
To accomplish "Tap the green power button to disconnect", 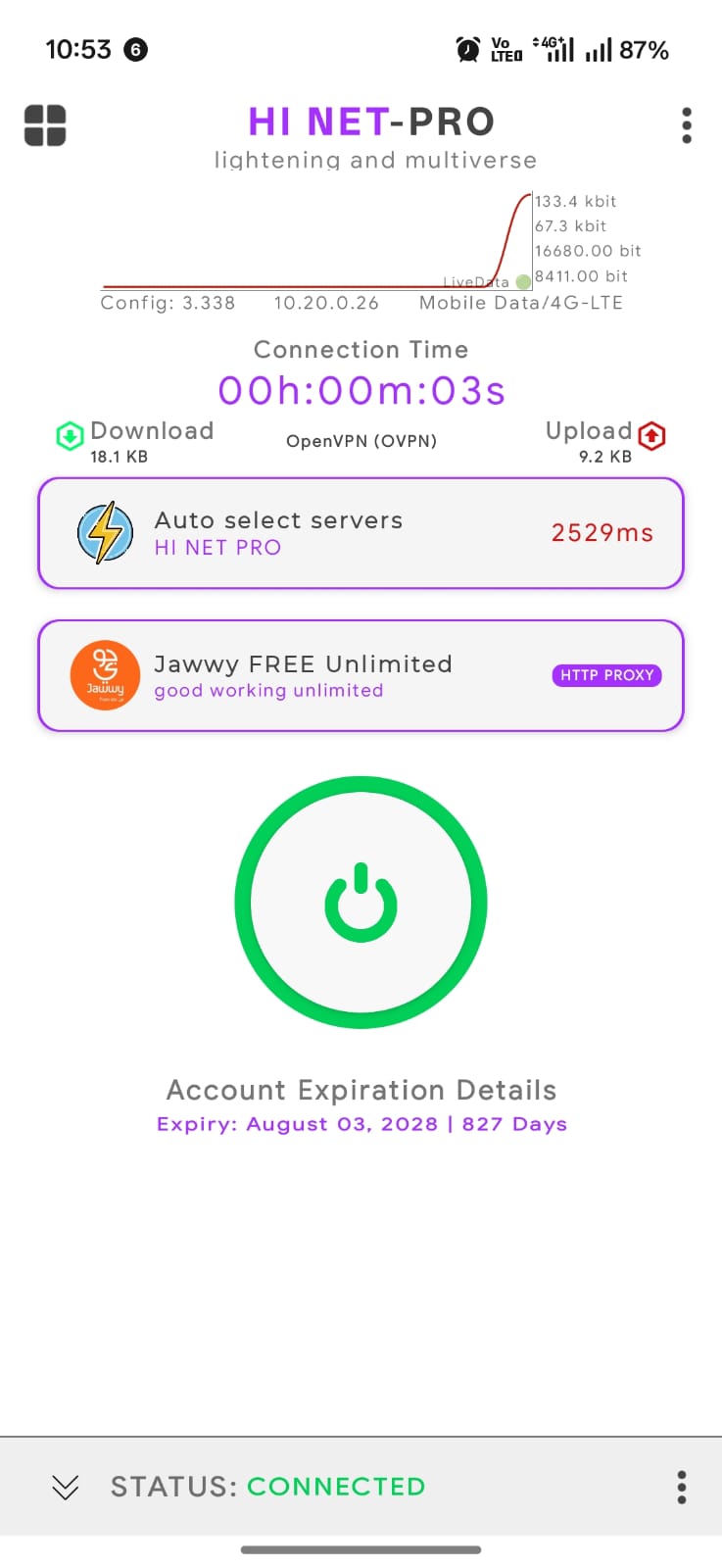I will [361, 902].
